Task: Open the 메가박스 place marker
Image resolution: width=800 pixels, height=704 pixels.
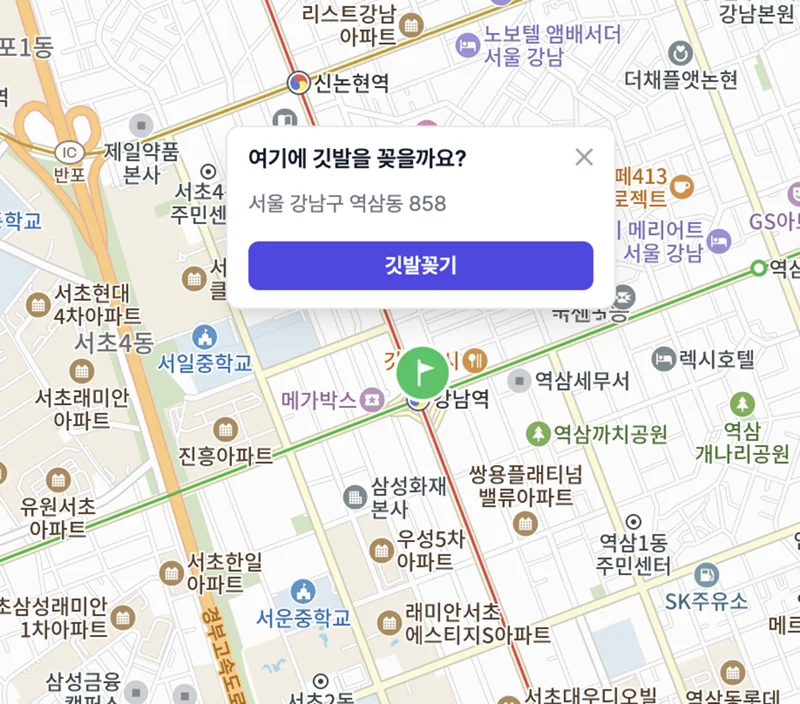Action: 372,400
